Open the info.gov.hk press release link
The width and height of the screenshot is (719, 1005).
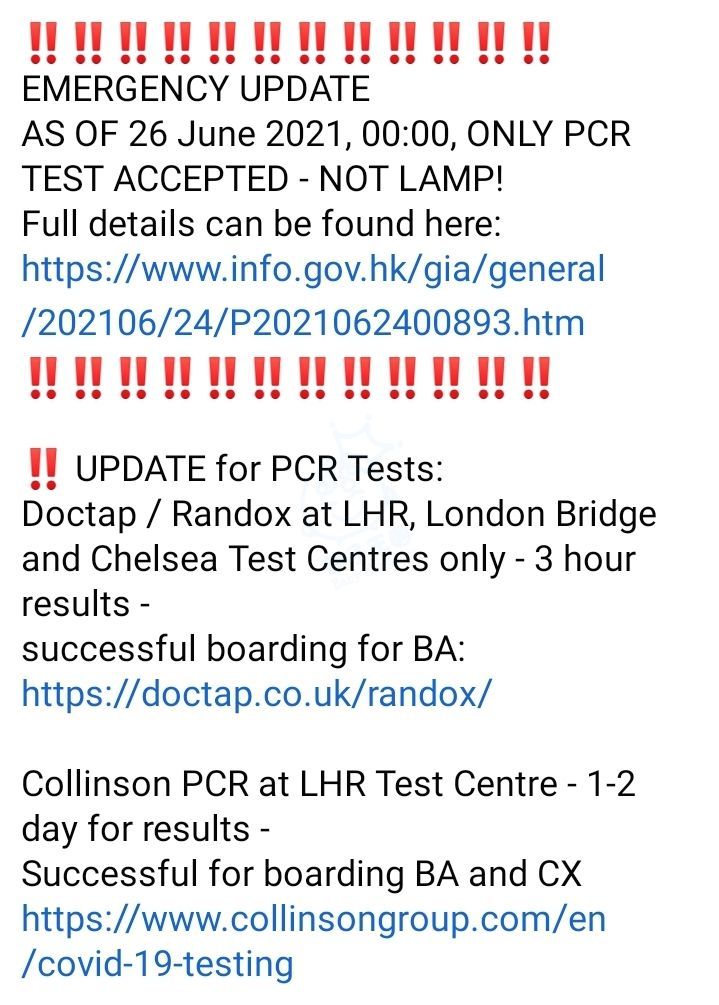(x=313, y=270)
